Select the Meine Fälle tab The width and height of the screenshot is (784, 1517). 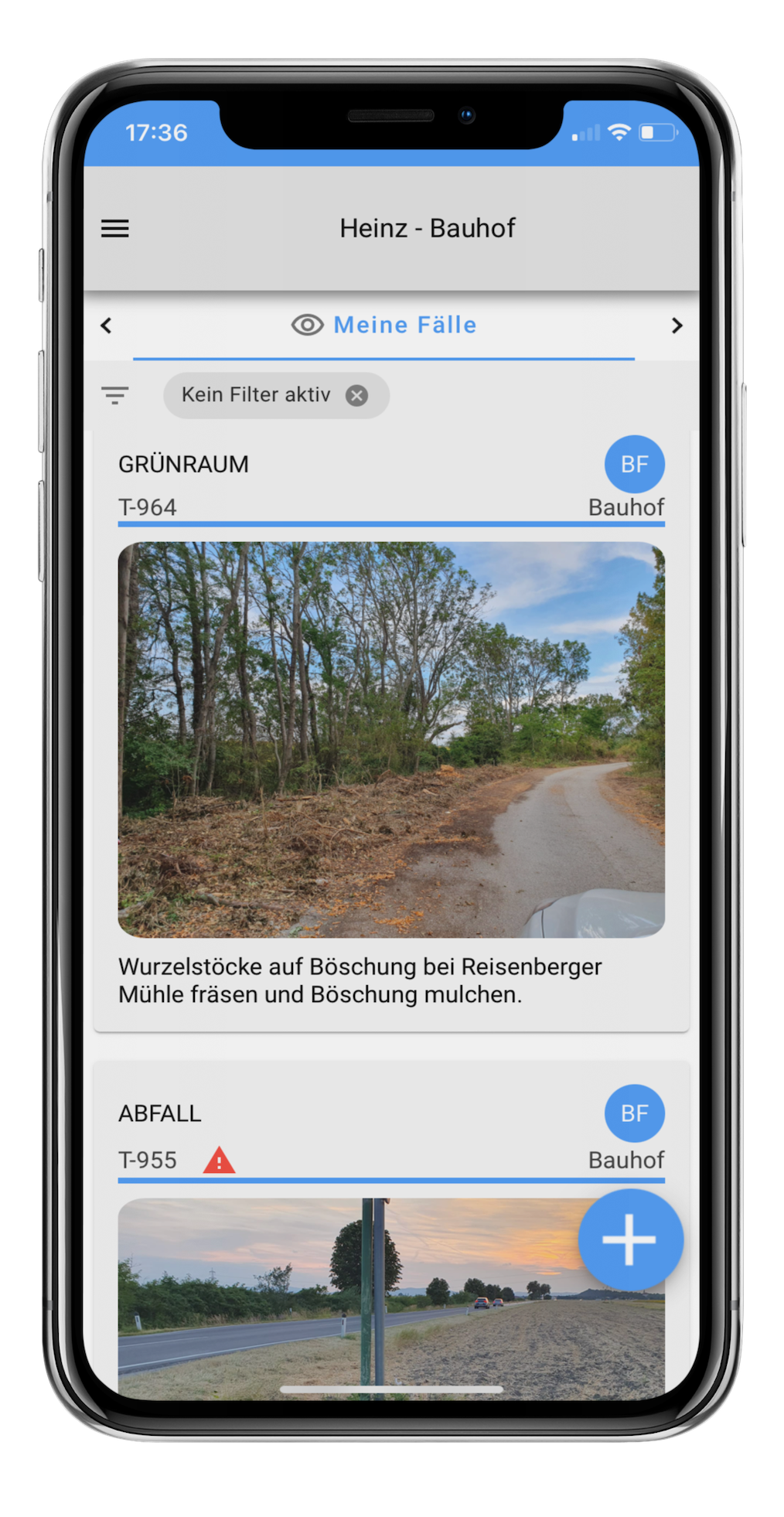(384, 326)
